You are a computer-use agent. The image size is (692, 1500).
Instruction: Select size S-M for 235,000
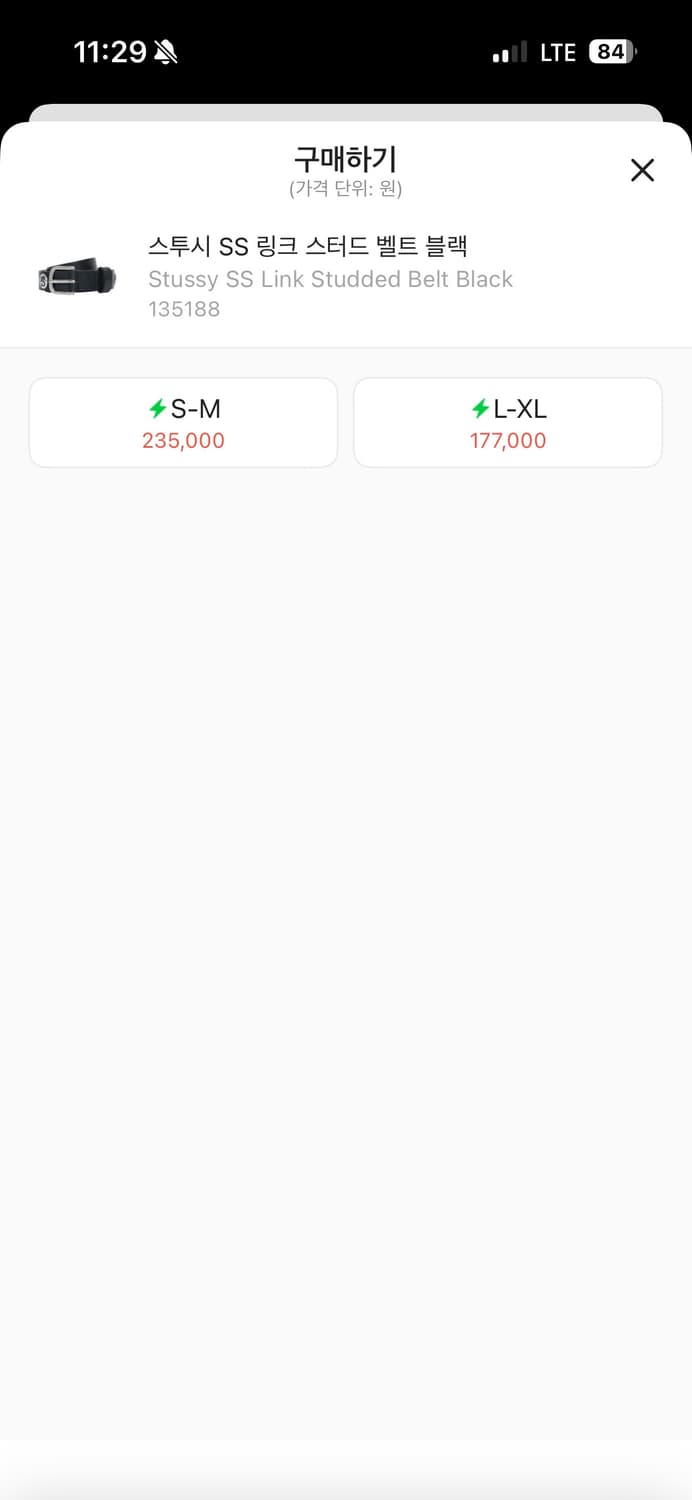[183, 423]
